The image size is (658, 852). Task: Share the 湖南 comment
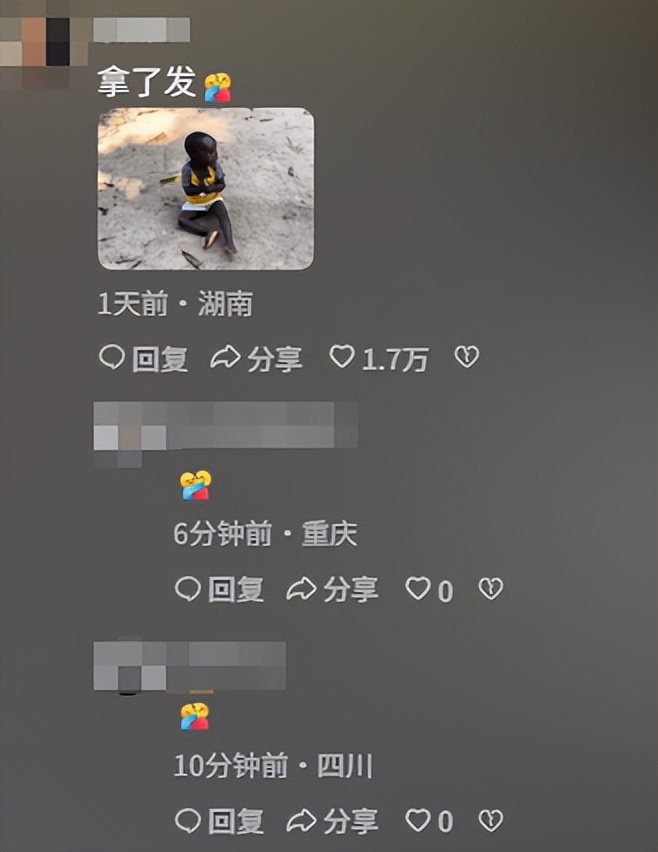[256, 358]
